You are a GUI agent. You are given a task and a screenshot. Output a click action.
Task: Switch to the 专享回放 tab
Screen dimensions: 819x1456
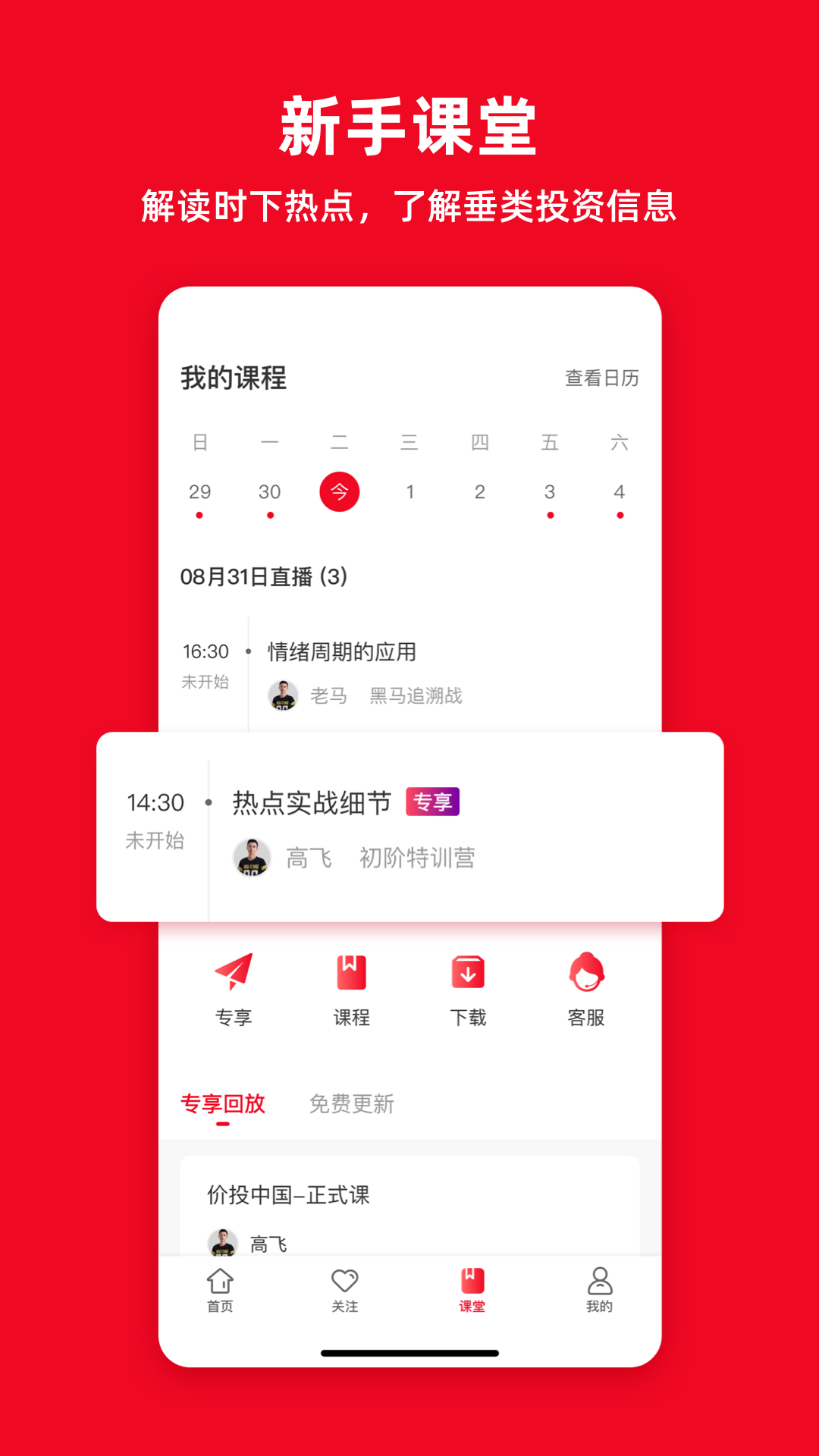[x=222, y=1104]
